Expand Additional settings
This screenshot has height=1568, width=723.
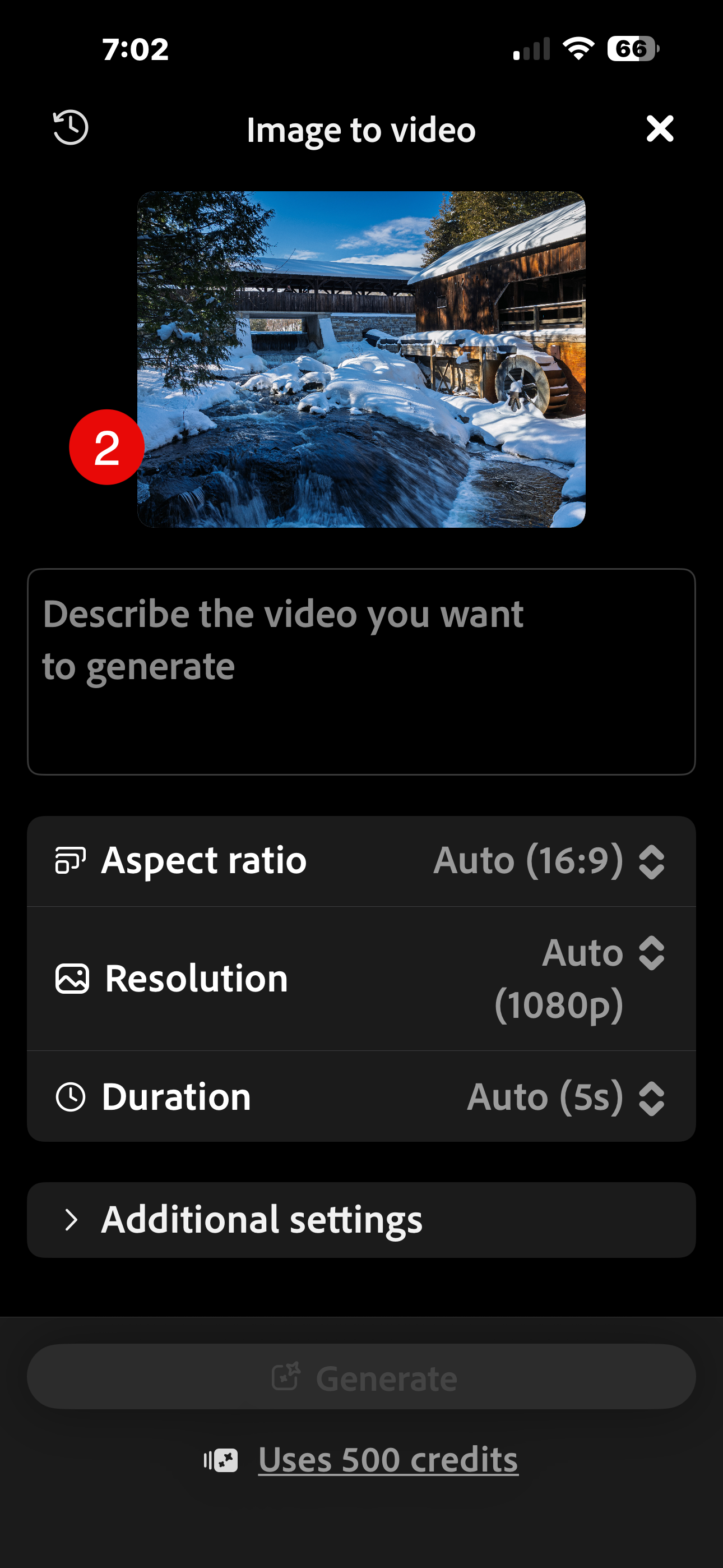361,1220
